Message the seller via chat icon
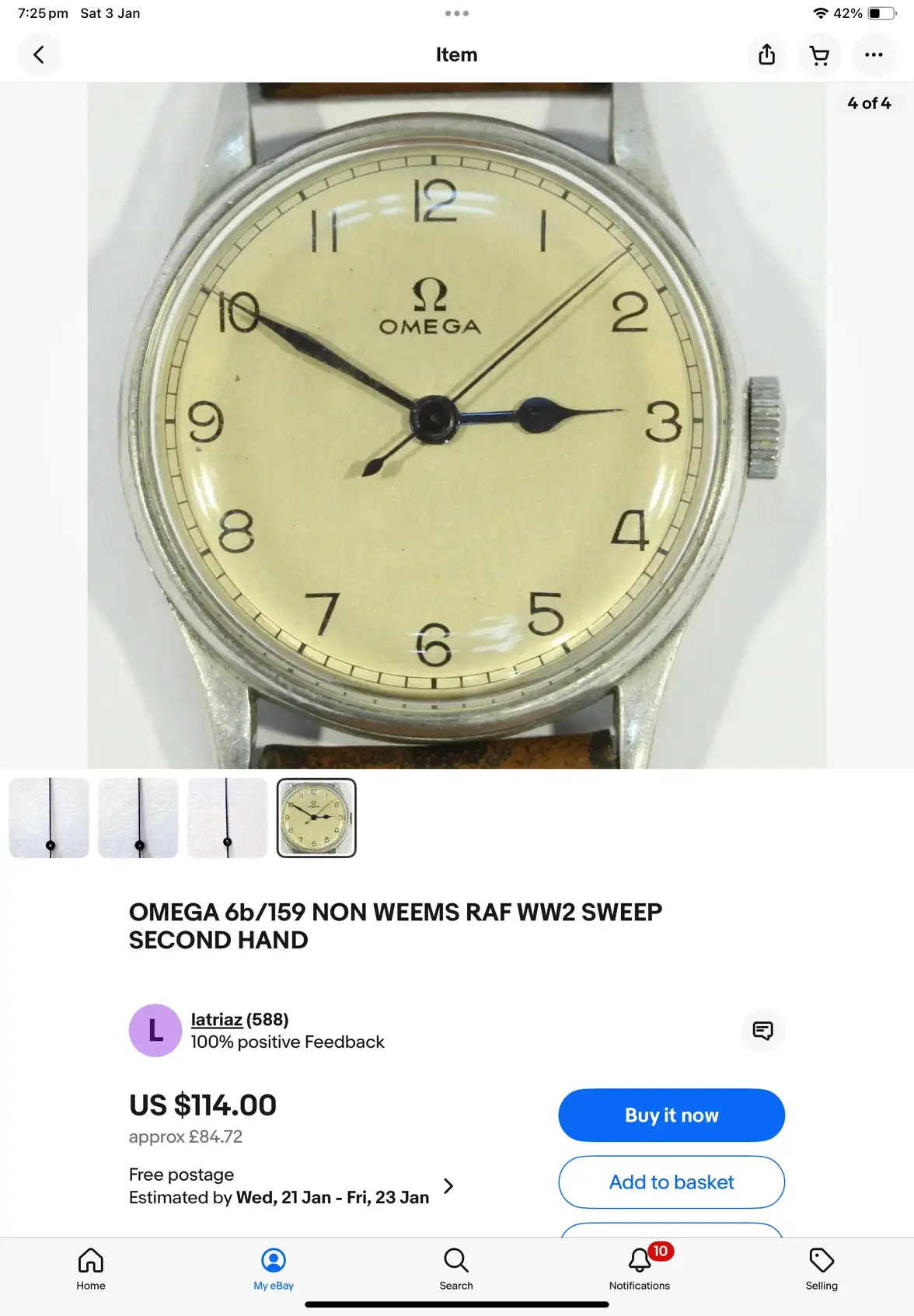 [x=762, y=1031]
